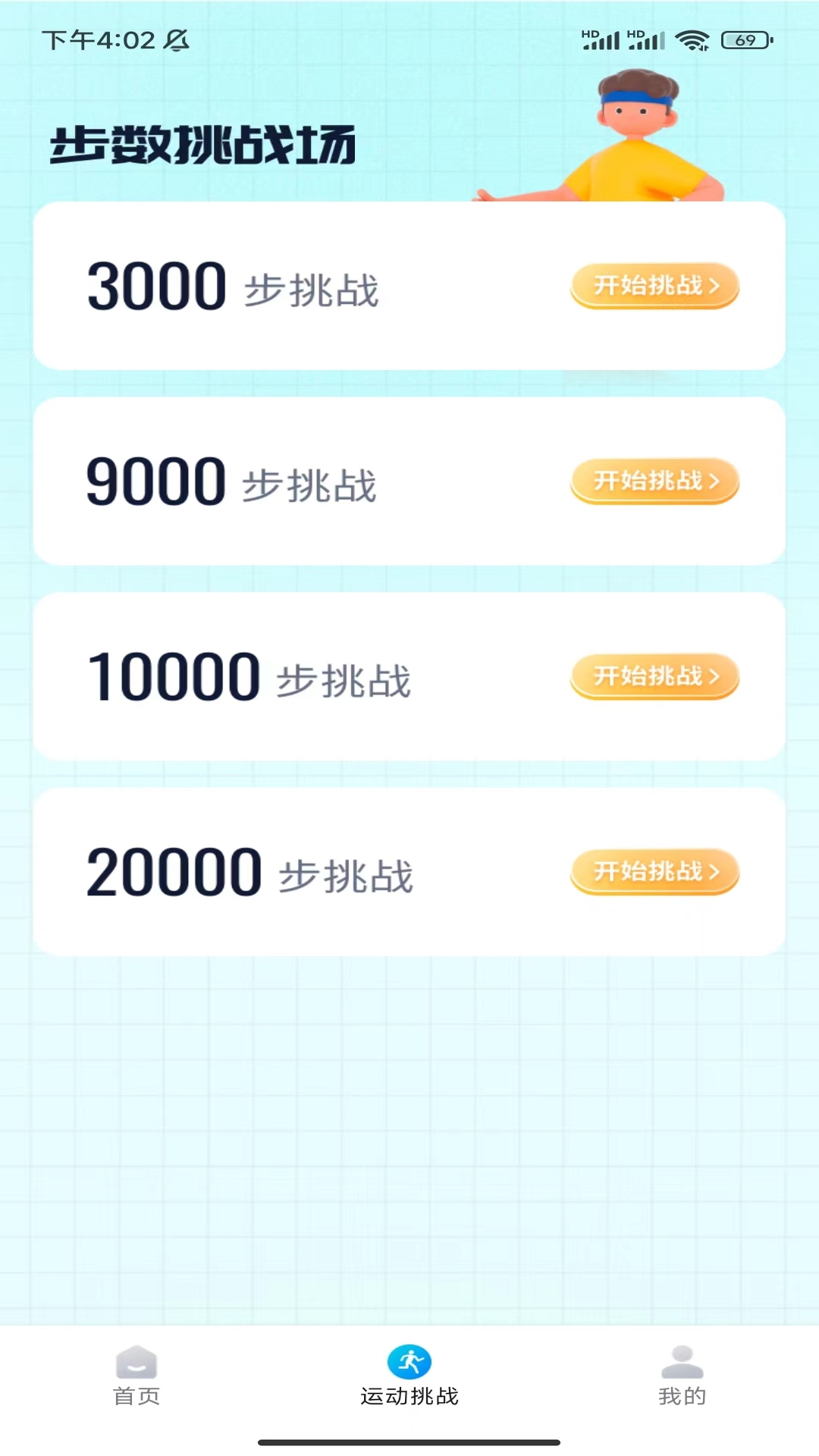819x1456 pixels.
Task: Switch to the 首页 tab
Action: click(136, 1395)
